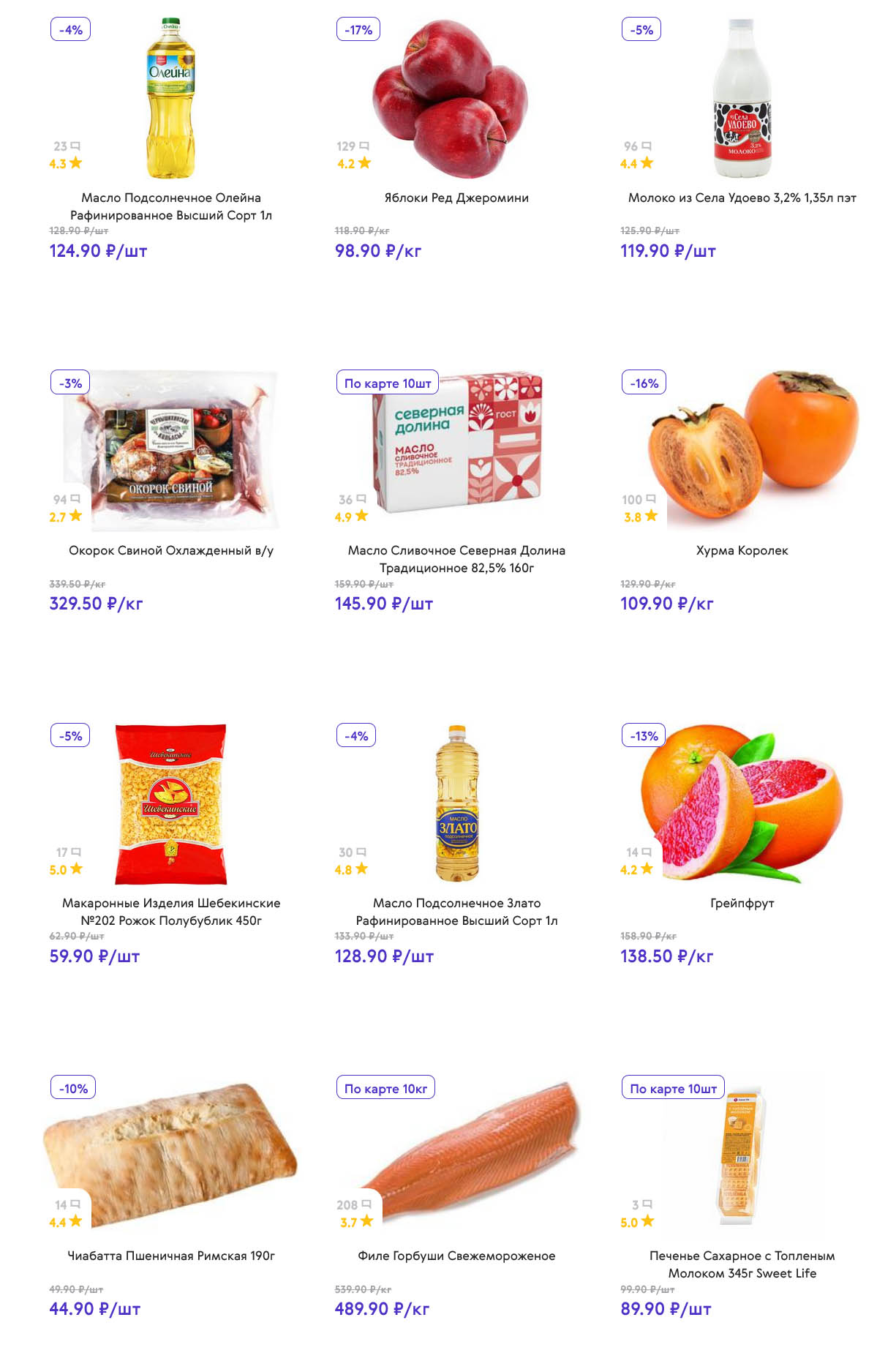896x1350 pixels.
Task: View Макаронные Изделия Шебекинские Рожок item
Action: point(170,804)
